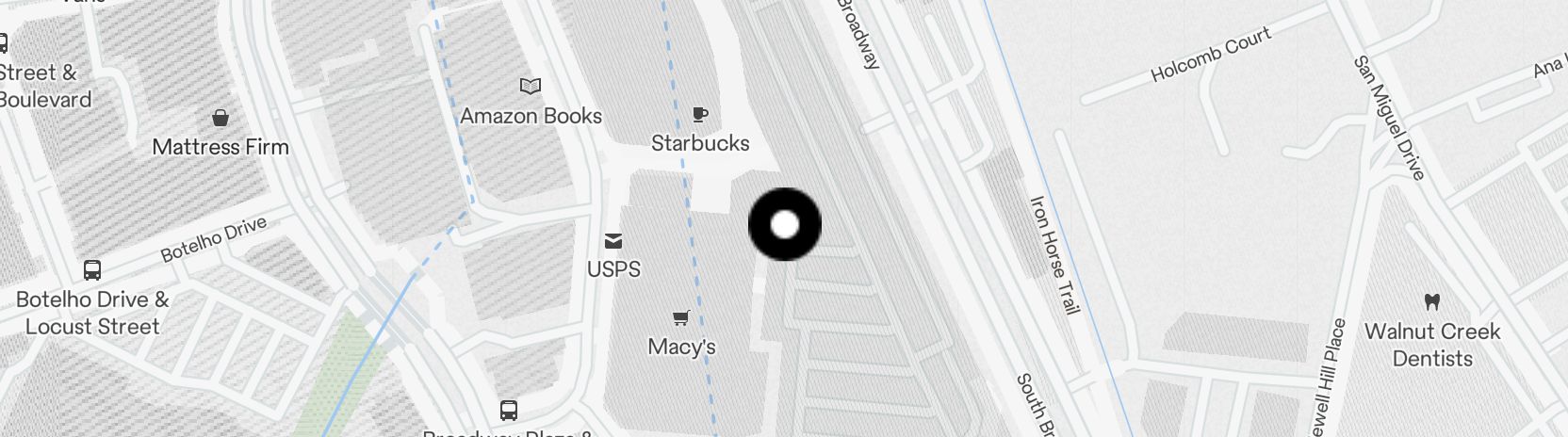The image size is (1568, 437).
Task: Tap the Amazon Books marker
Action: click(531, 87)
